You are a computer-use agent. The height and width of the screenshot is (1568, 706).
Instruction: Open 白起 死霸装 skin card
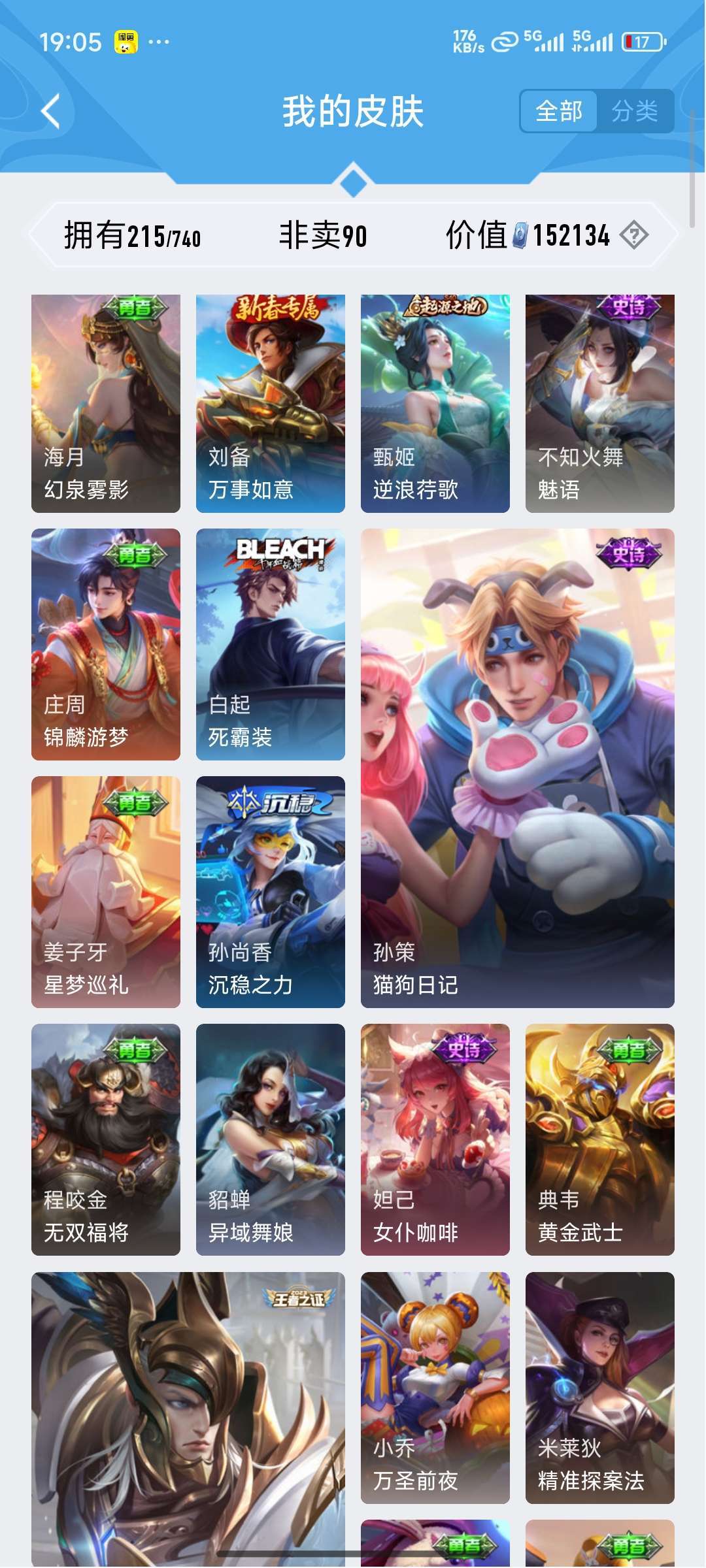point(271,644)
